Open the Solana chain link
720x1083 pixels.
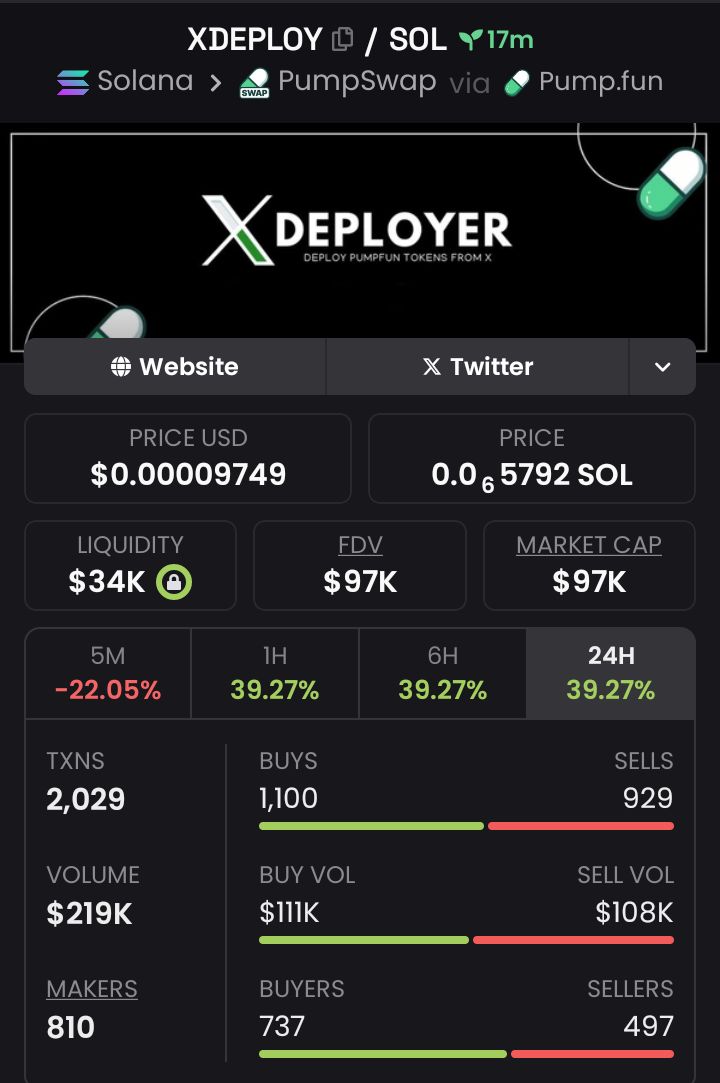tap(125, 82)
